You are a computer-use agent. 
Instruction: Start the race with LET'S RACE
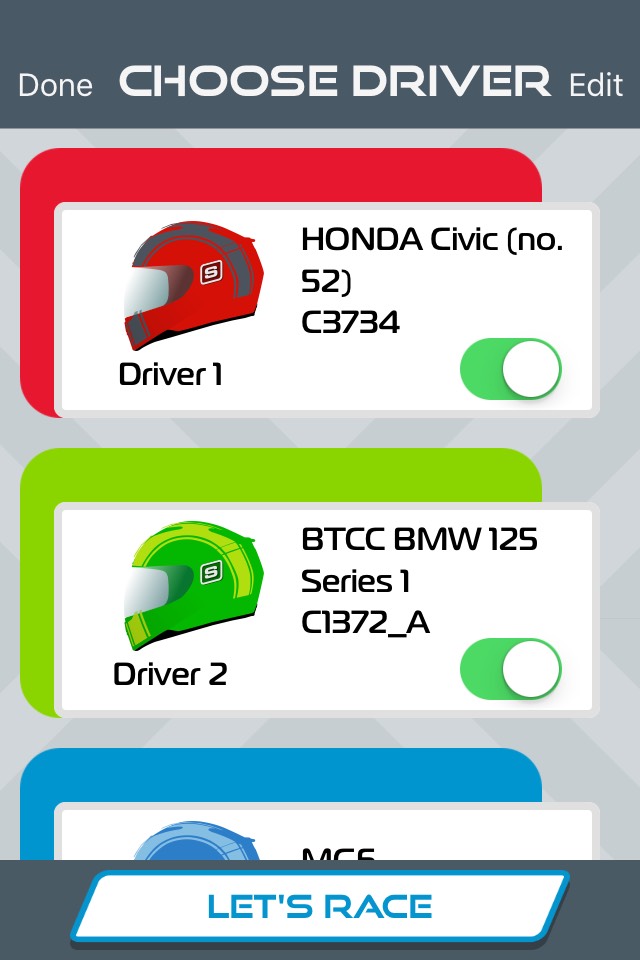[x=320, y=906]
